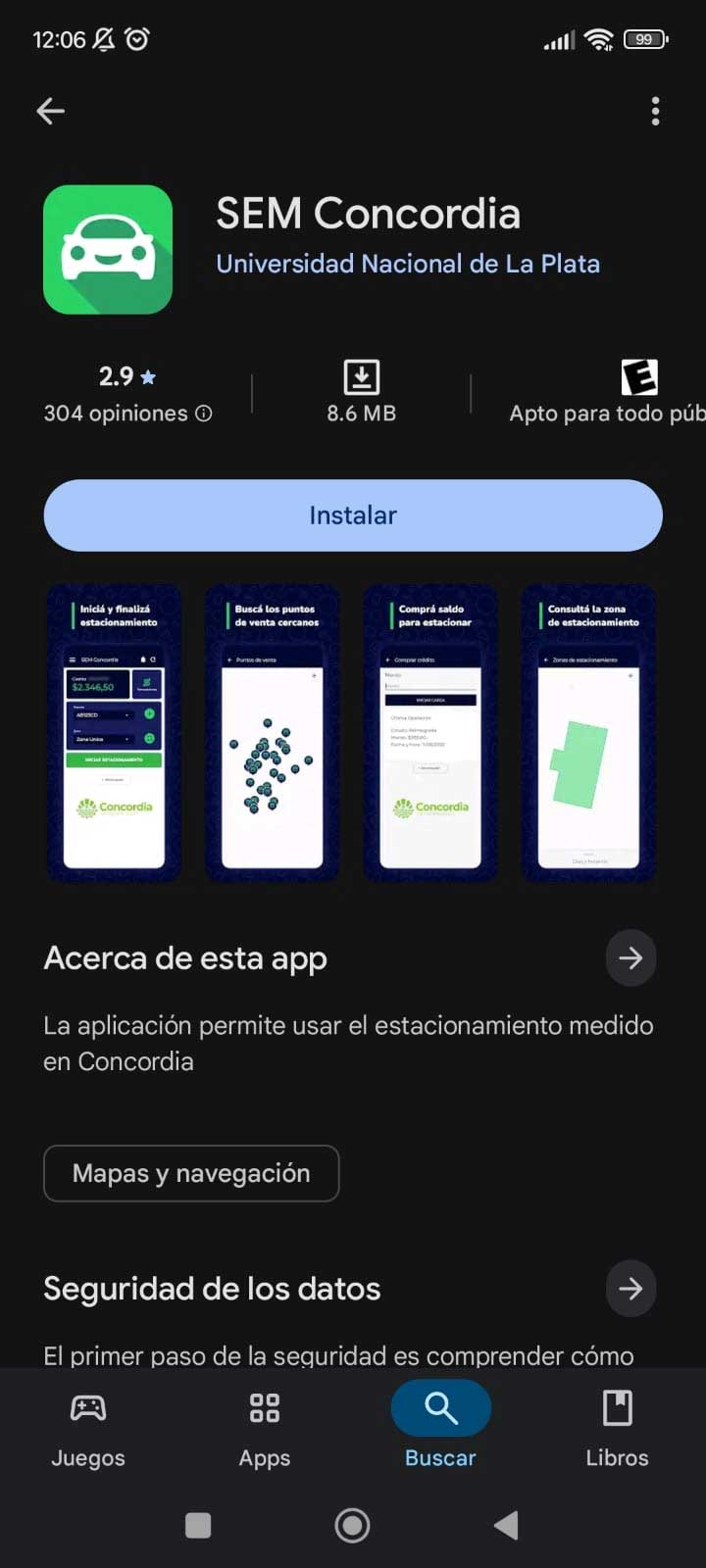The image size is (706, 1568).
Task: Select the 'Mapas y navegación' chip
Action: tap(191, 1173)
